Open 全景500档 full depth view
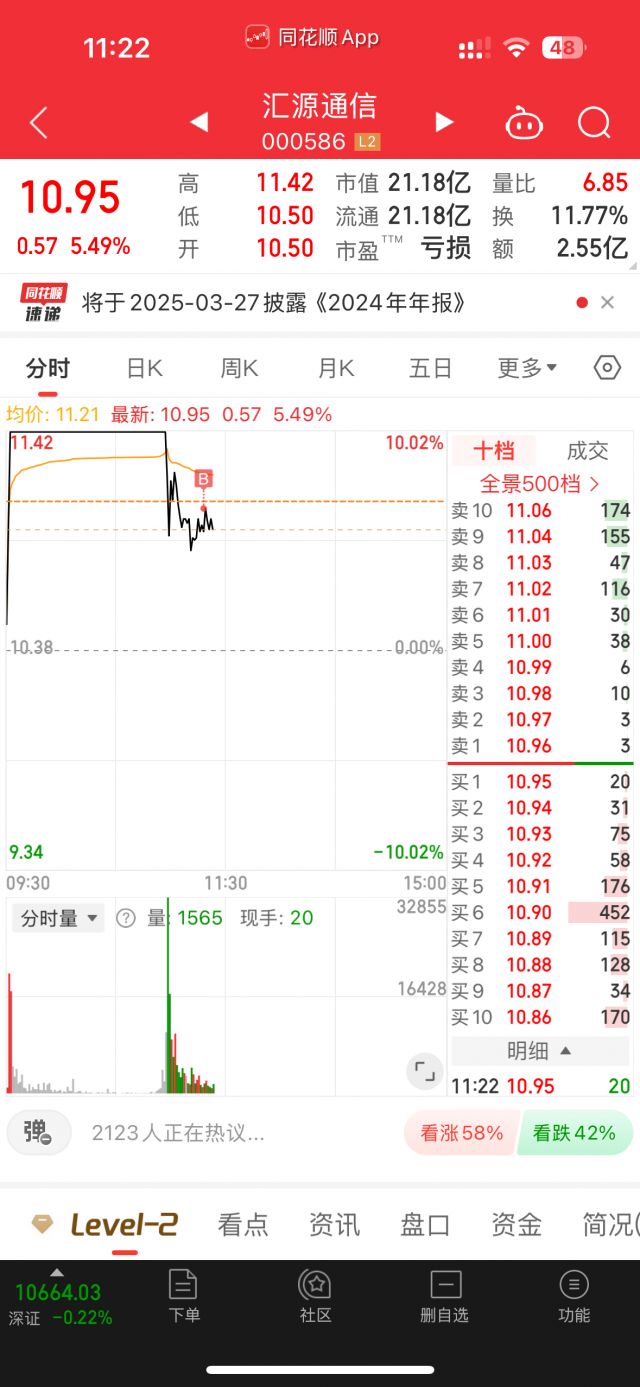 540,484
